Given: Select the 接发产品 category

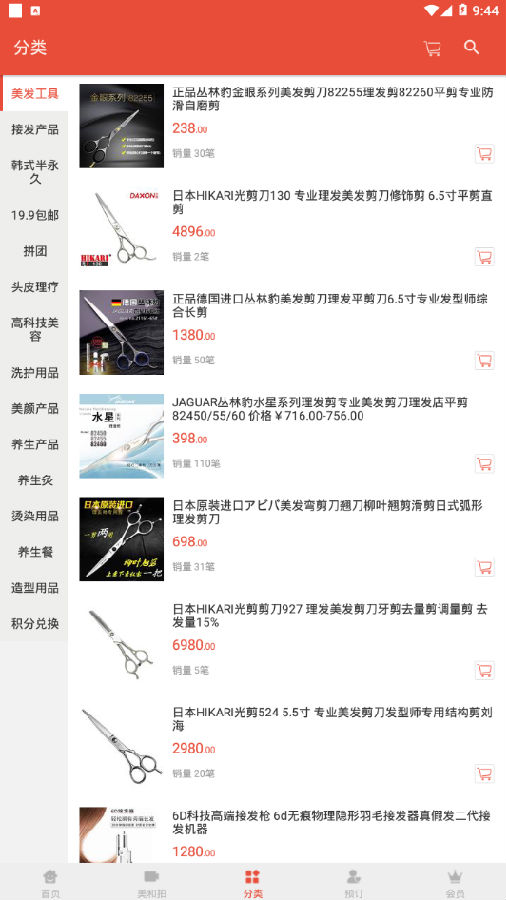Looking at the screenshot, I should tap(34, 129).
